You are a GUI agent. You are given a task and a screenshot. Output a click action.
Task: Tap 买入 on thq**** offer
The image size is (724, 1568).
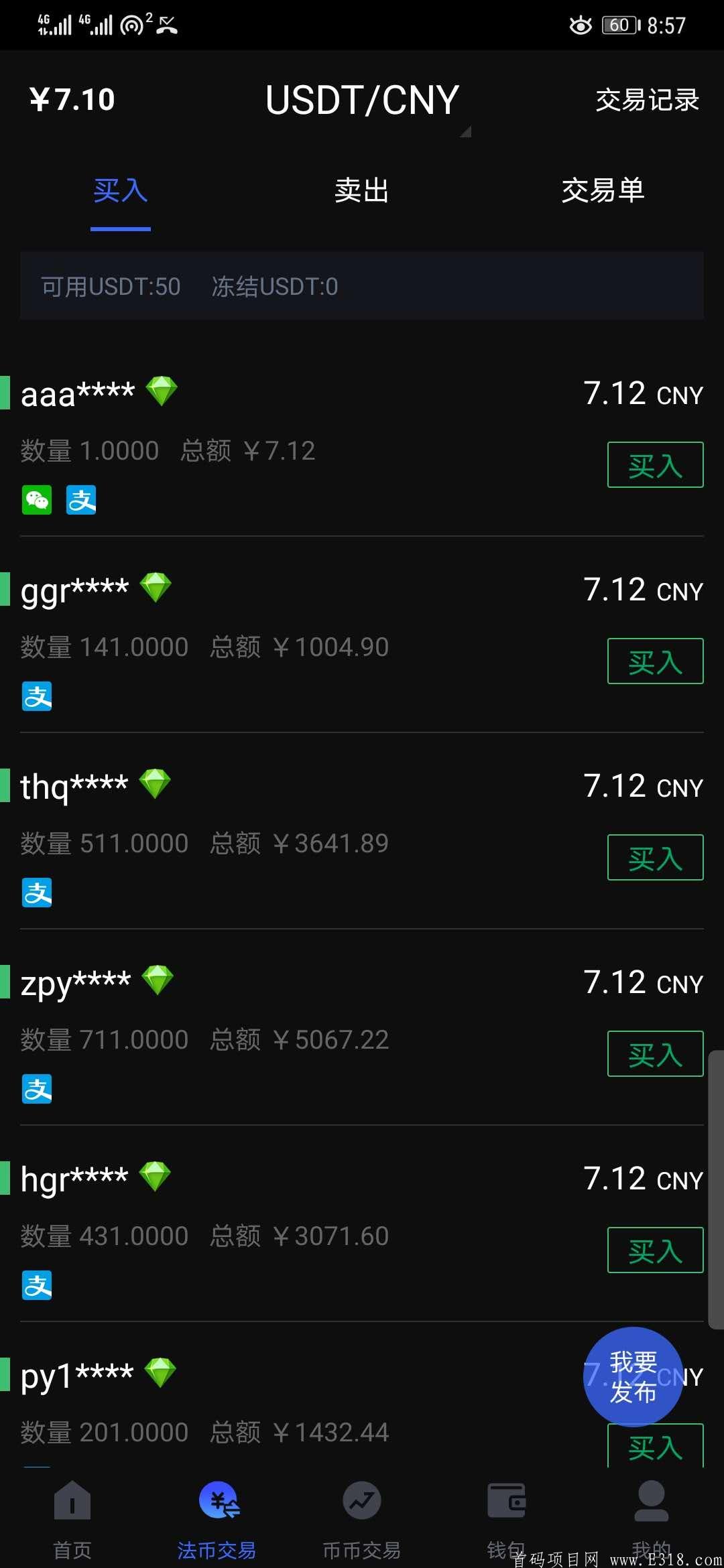(655, 858)
